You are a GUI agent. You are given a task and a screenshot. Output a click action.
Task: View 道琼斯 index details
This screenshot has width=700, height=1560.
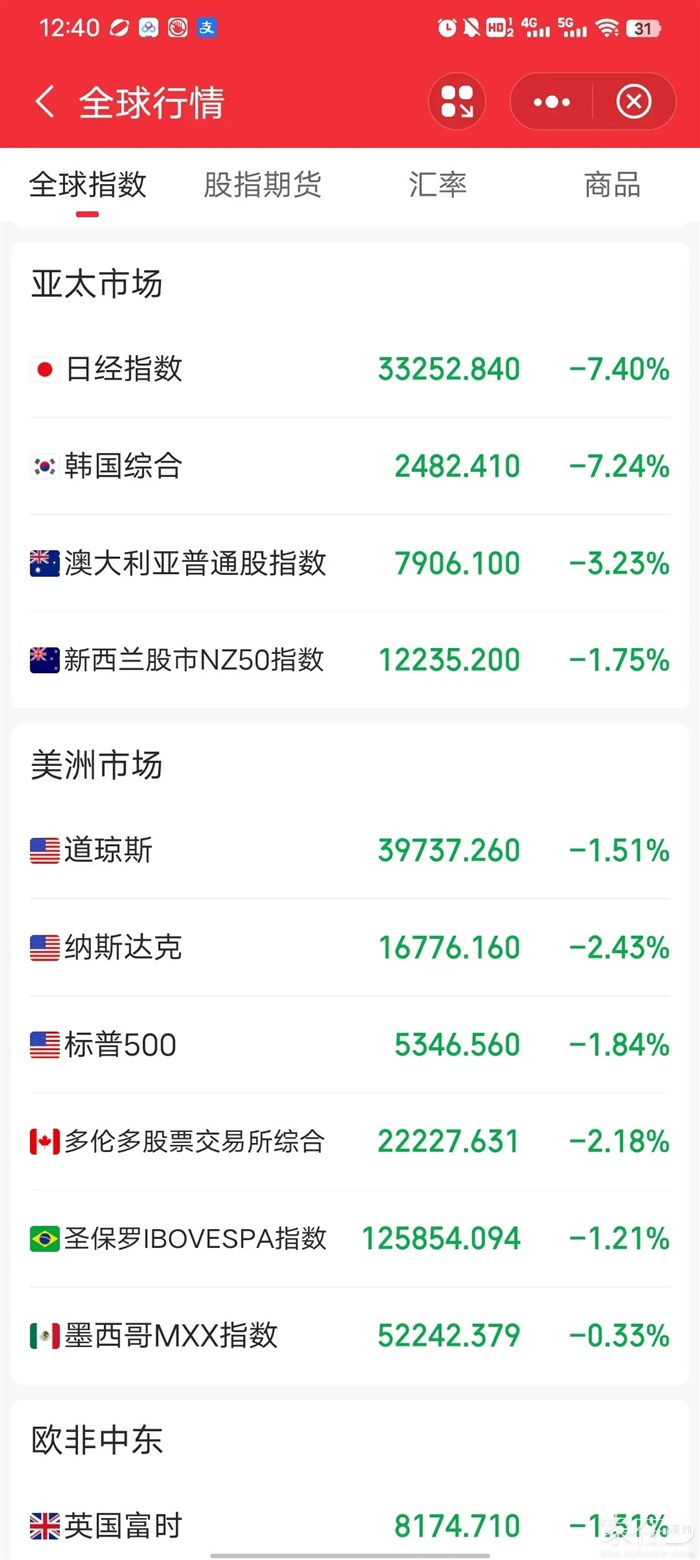tap(349, 851)
